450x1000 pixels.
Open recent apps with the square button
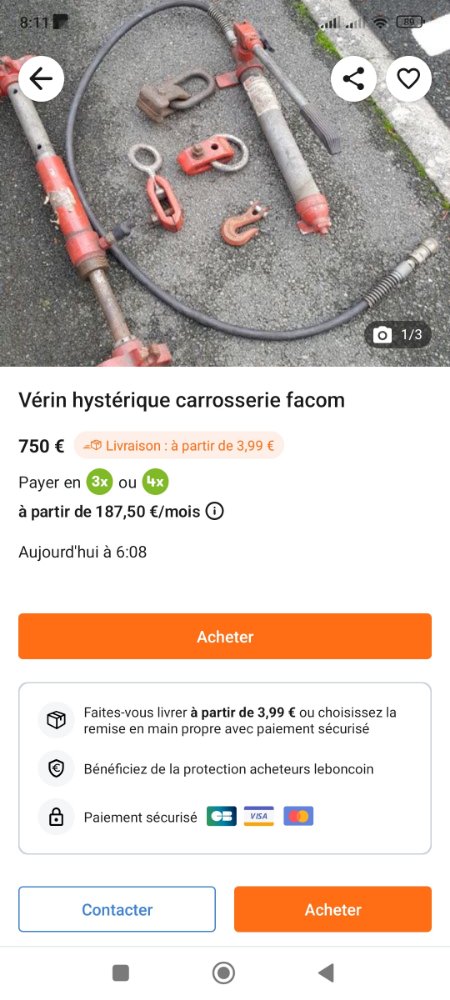[120, 973]
